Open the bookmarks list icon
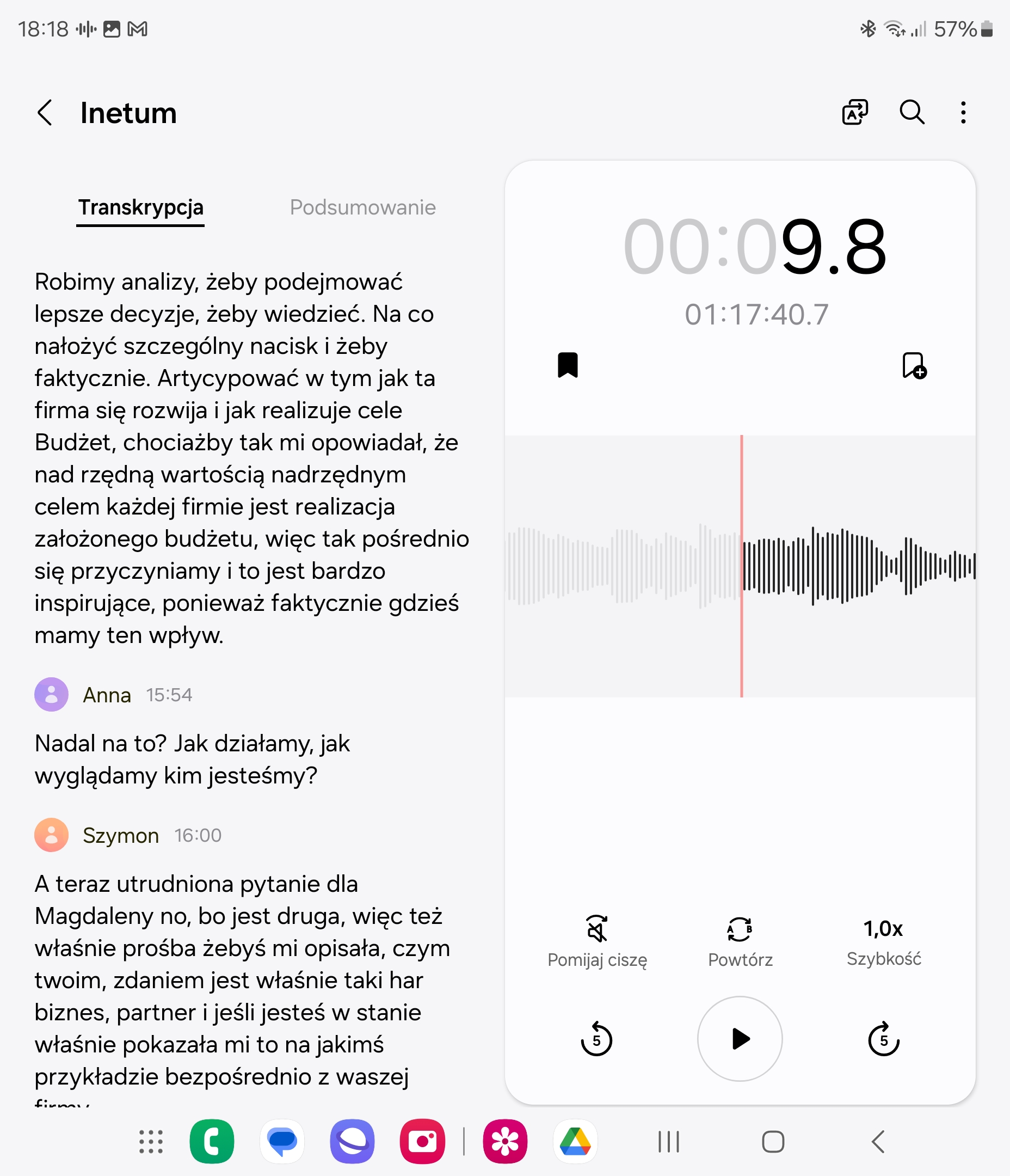Screen dimensions: 1010x1176 568,365
